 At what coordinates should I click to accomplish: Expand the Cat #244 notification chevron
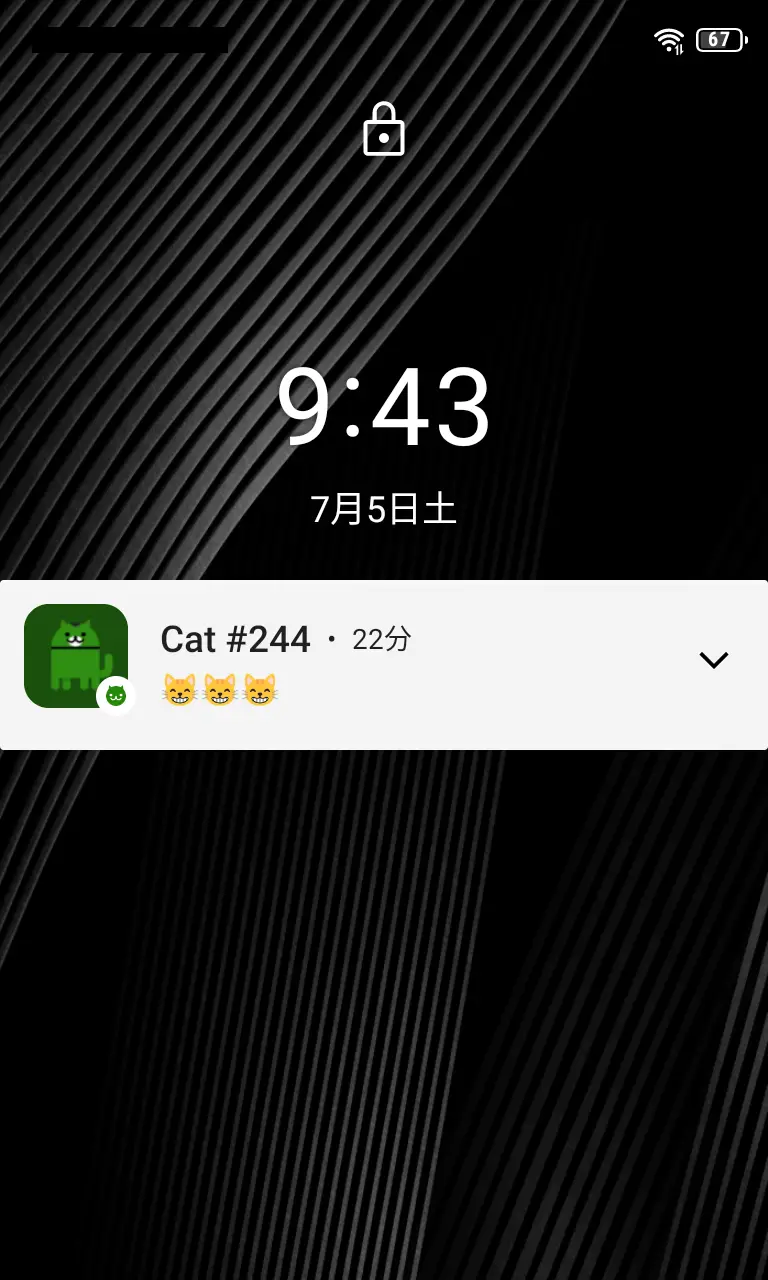pyautogui.click(x=713, y=660)
